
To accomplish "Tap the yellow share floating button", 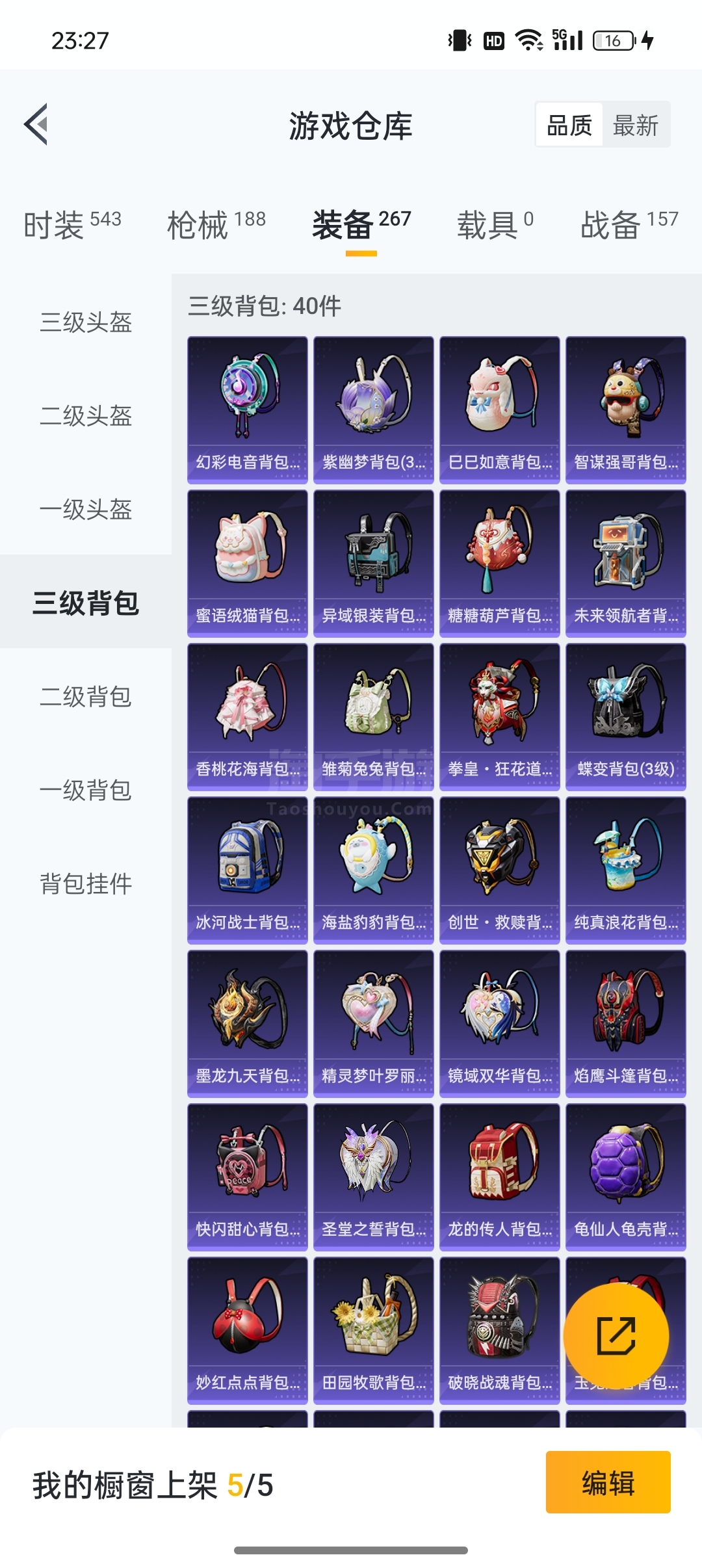I will pos(616,1336).
